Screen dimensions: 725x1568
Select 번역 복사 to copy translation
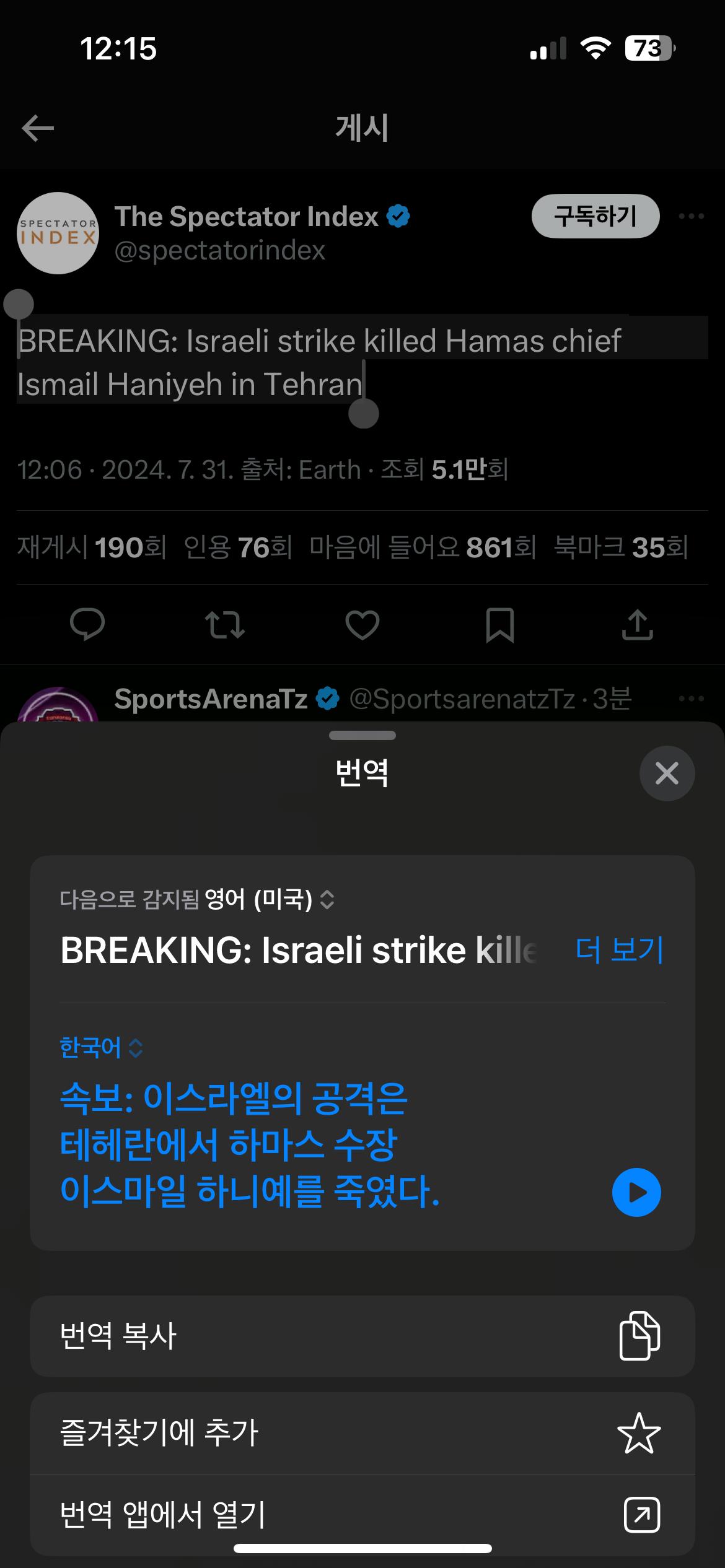pos(362,1336)
